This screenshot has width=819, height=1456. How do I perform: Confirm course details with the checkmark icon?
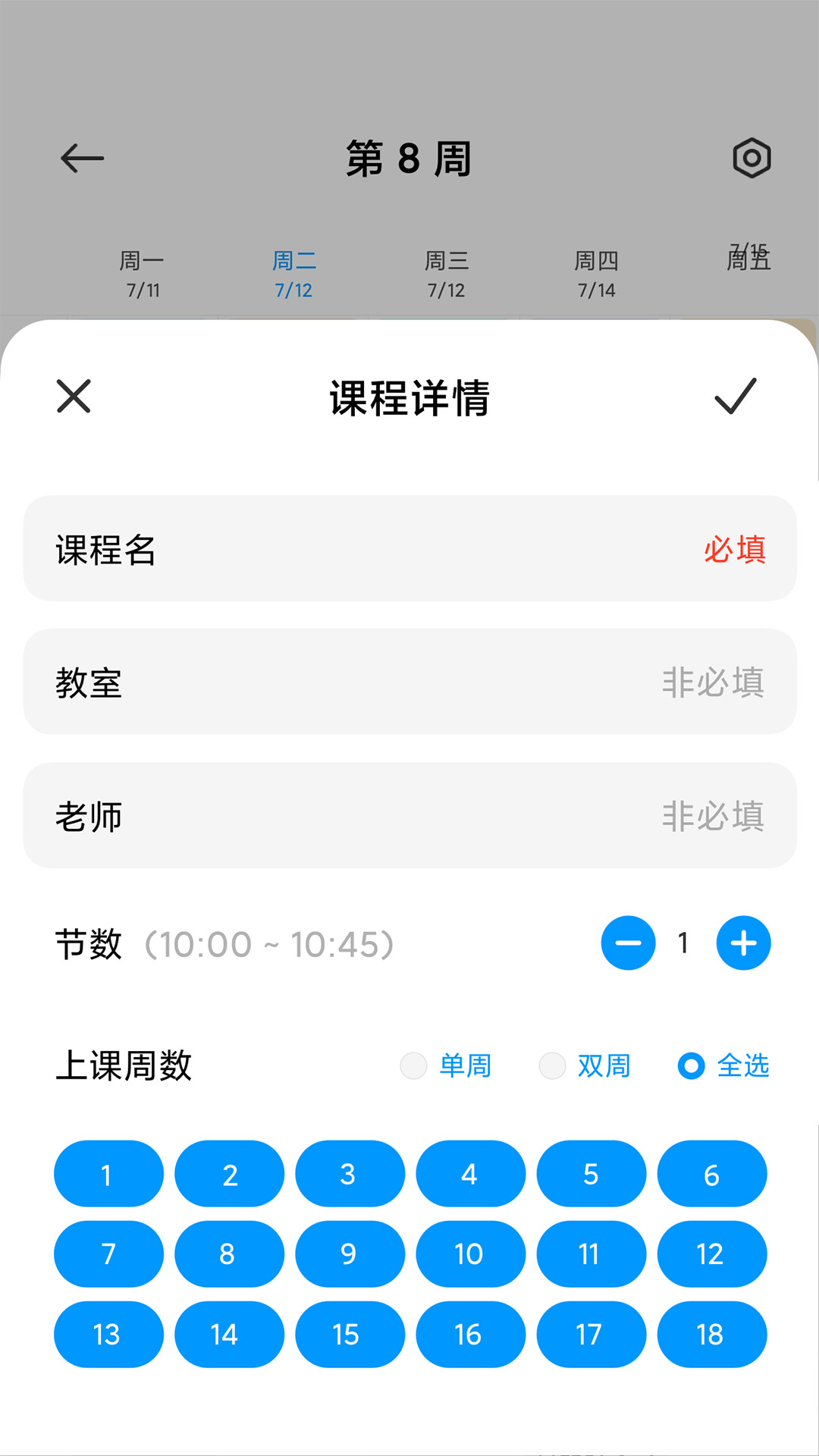tap(734, 398)
